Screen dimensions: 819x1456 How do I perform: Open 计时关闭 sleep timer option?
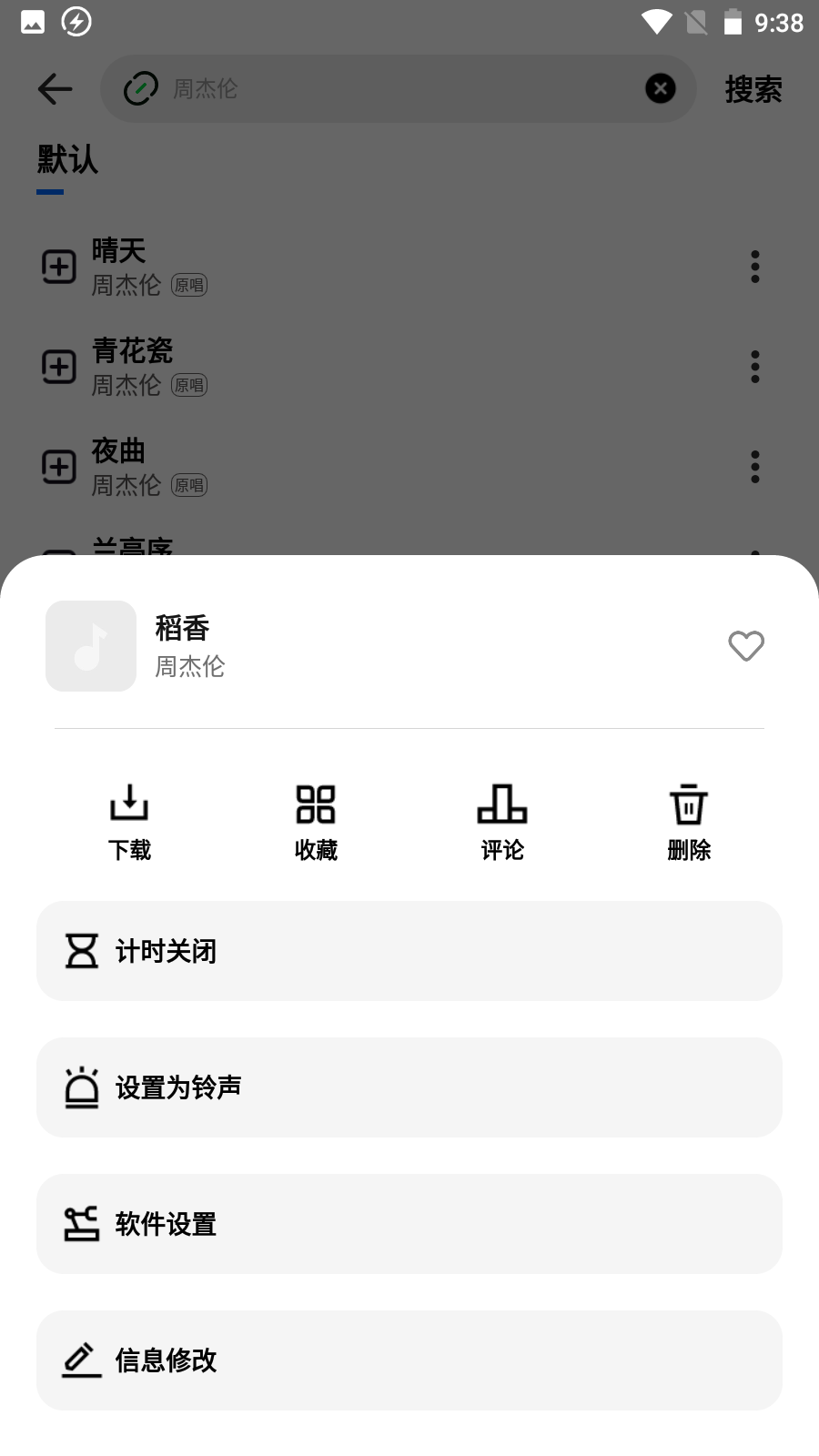click(409, 951)
